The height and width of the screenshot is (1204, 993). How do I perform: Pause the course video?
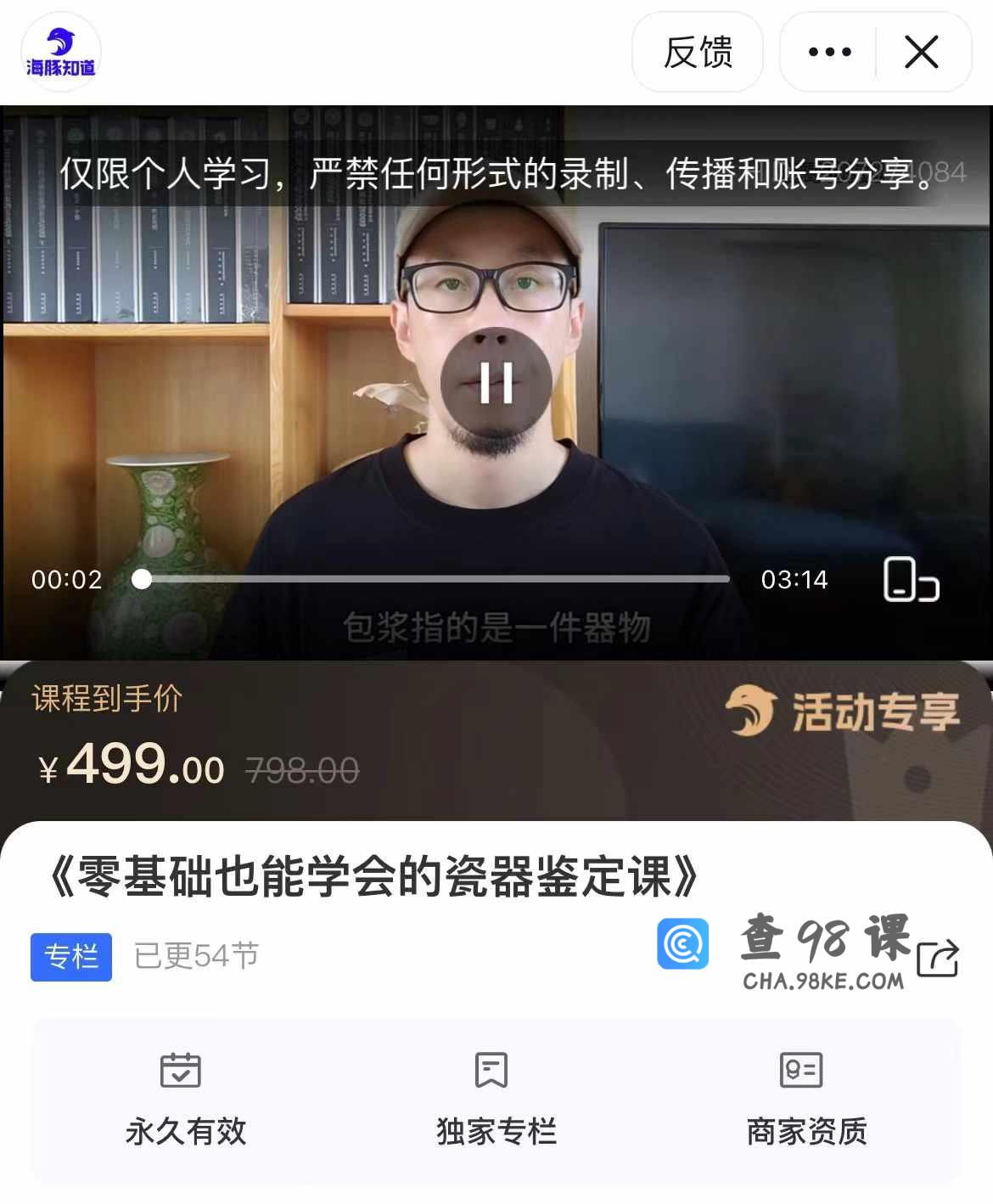[496, 383]
